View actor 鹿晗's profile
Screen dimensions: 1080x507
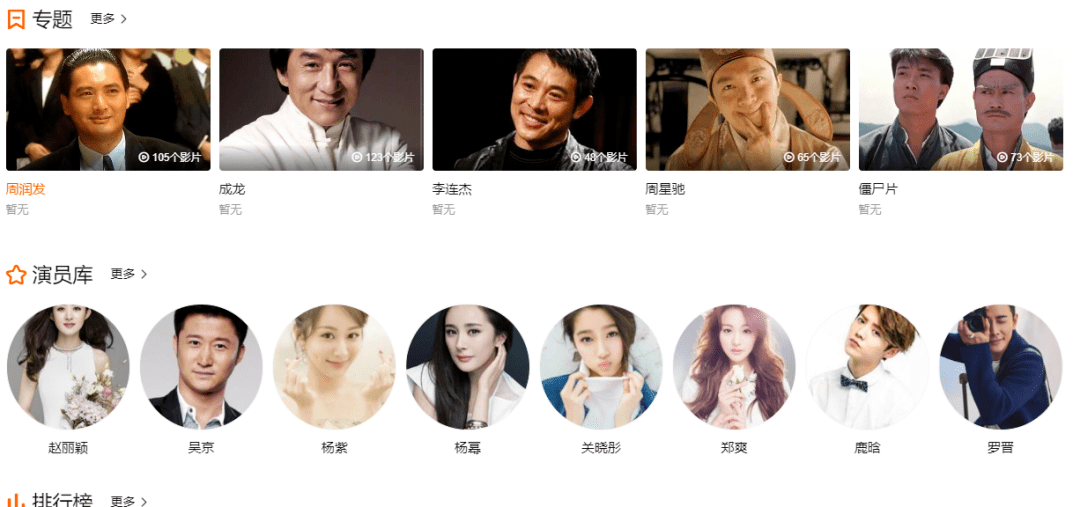click(867, 367)
